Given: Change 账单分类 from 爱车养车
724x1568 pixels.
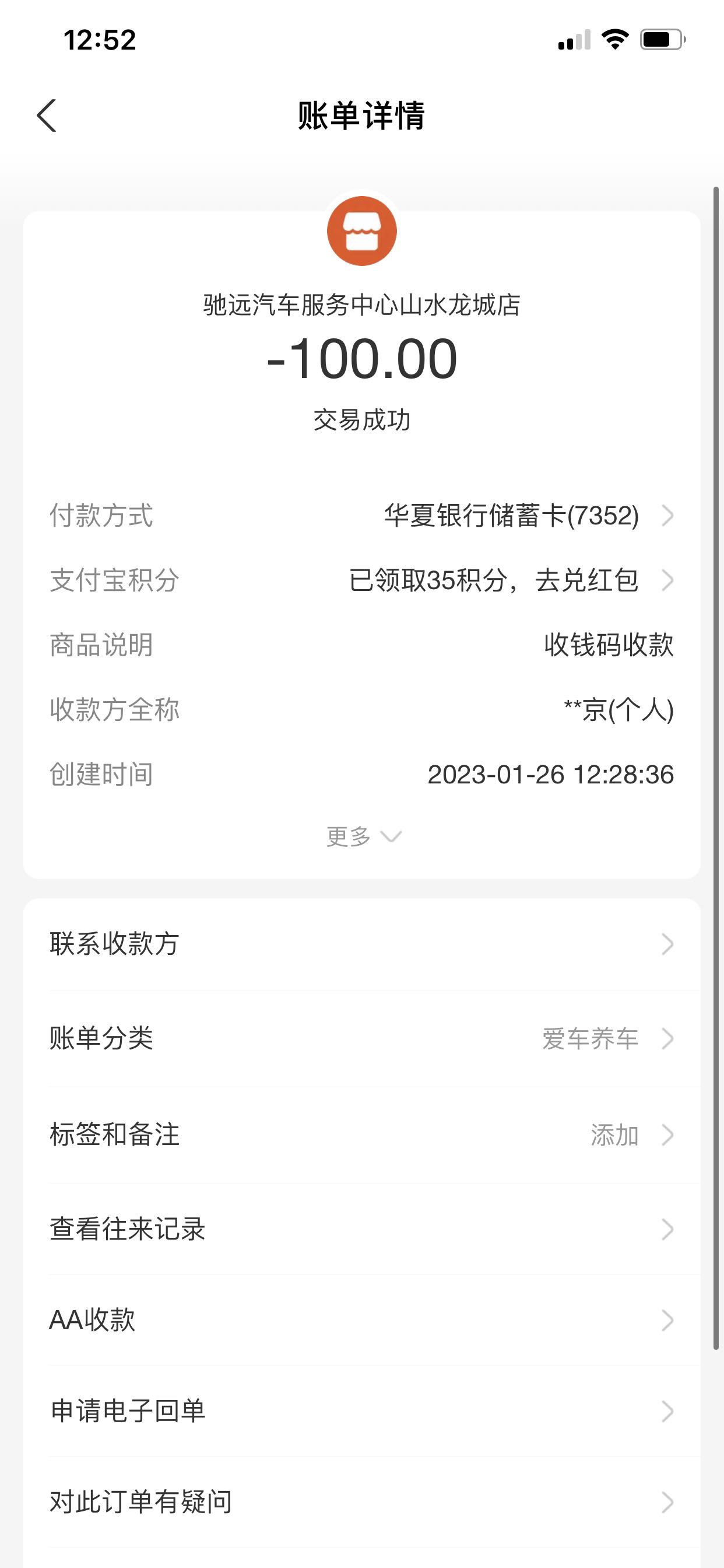Looking at the screenshot, I should pyautogui.click(x=361, y=1038).
